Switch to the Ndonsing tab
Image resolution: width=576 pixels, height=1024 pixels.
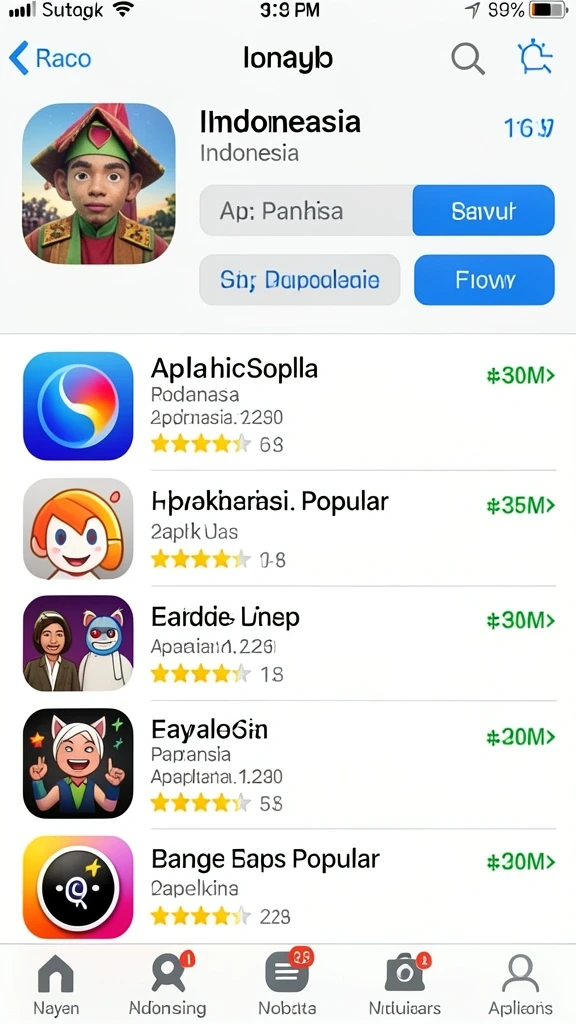point(167,984)
